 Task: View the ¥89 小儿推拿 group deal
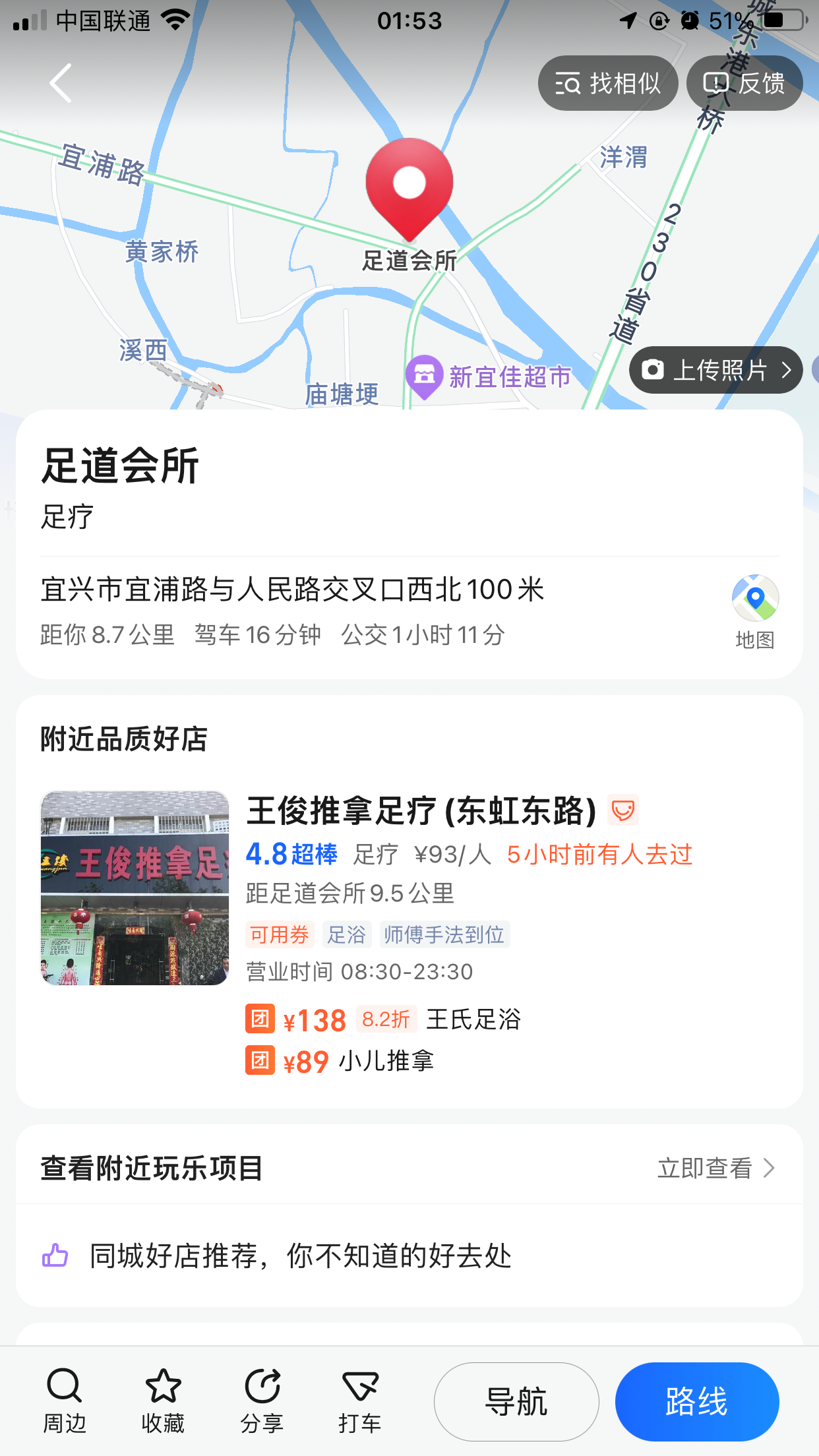pyautogui.click(x=340, y=1062)
